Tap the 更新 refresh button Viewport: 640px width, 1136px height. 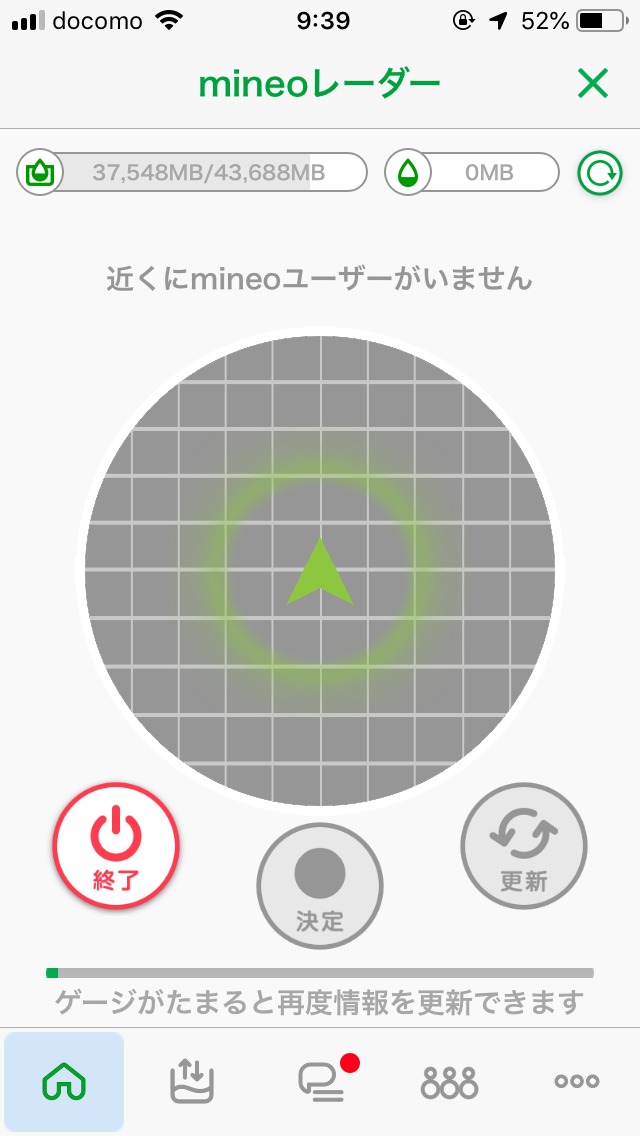(x=524, y=846)
